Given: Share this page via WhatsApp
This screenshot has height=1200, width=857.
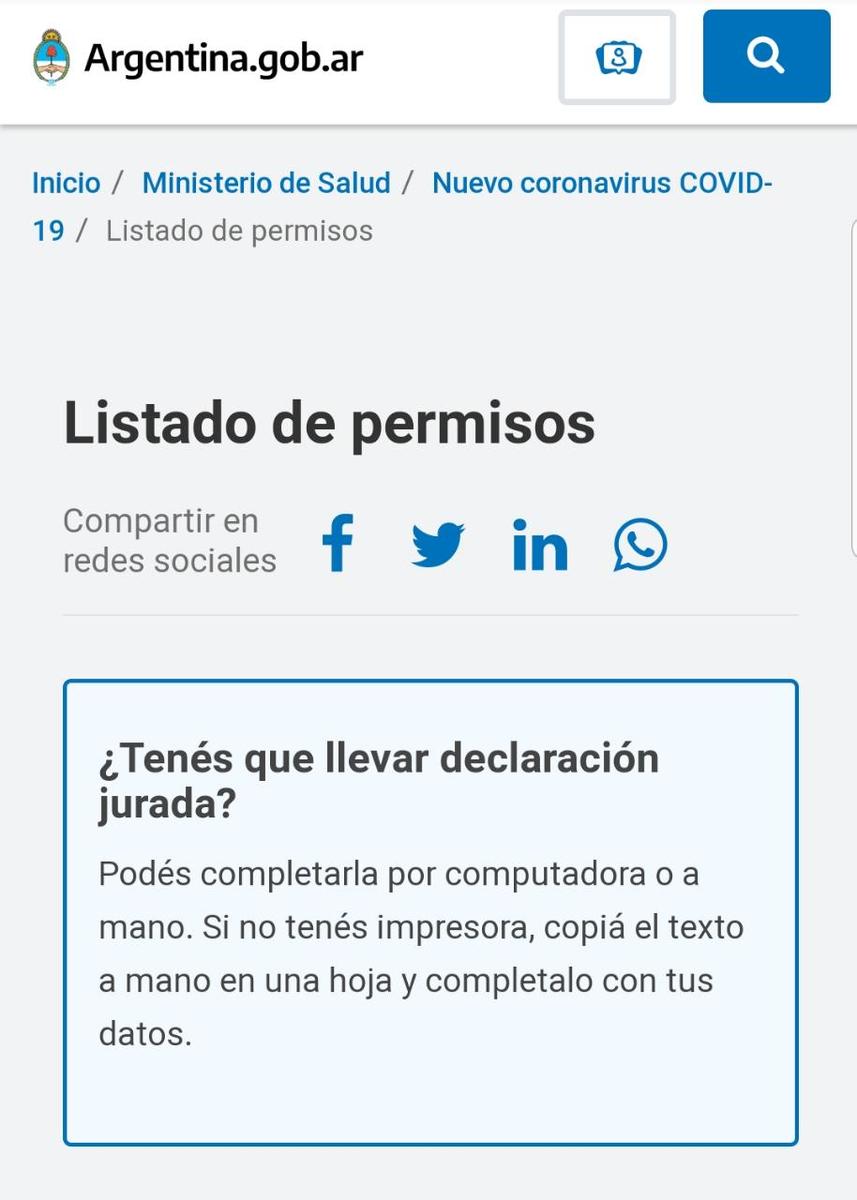Looking at the screenshot, I should point(640,545).
